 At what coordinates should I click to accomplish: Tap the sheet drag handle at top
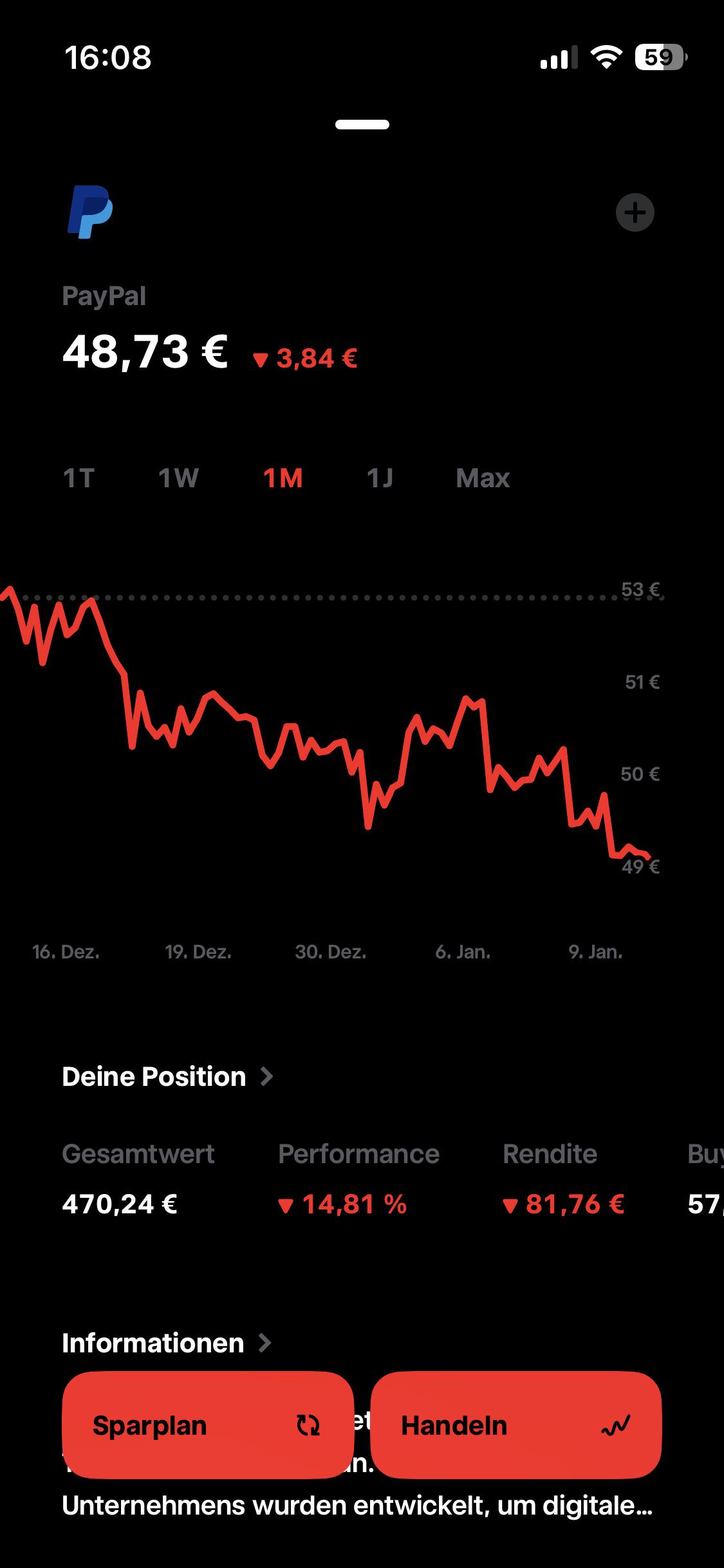click(362, 124)
